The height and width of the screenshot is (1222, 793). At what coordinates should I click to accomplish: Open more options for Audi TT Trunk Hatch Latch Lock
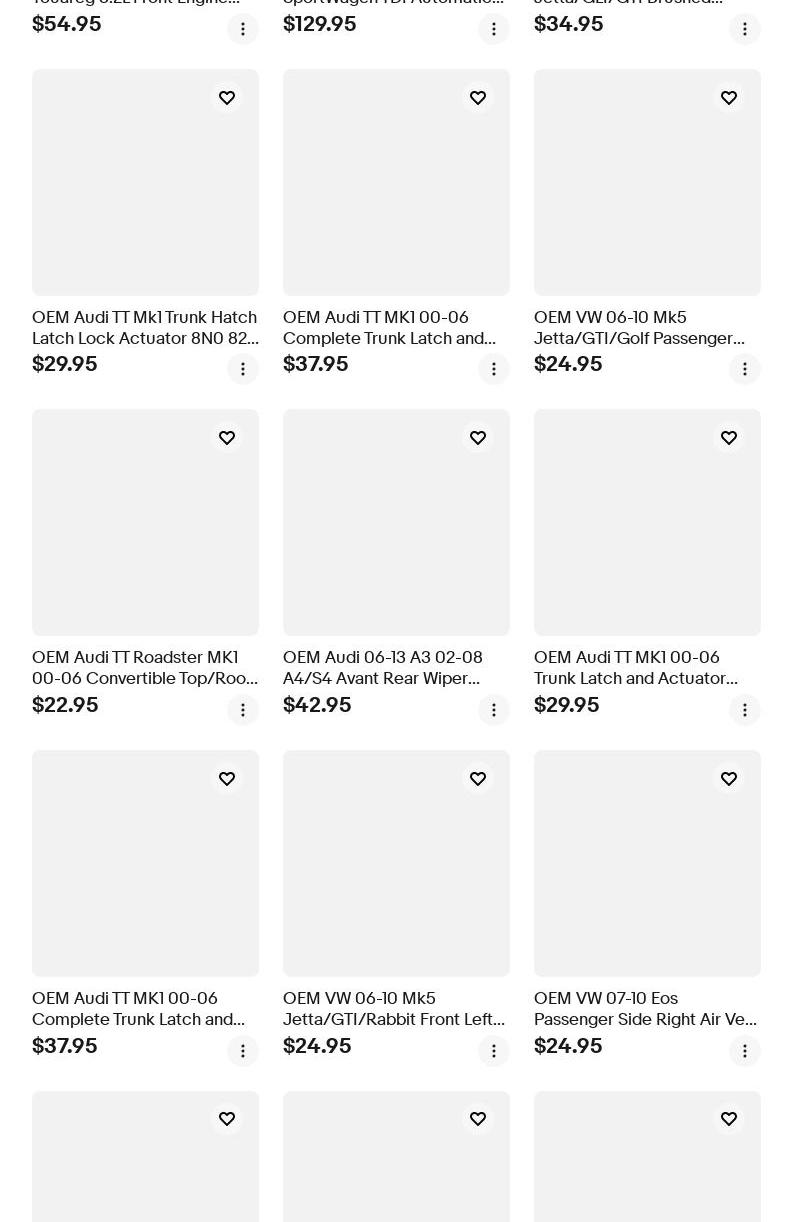click(243, 369)
